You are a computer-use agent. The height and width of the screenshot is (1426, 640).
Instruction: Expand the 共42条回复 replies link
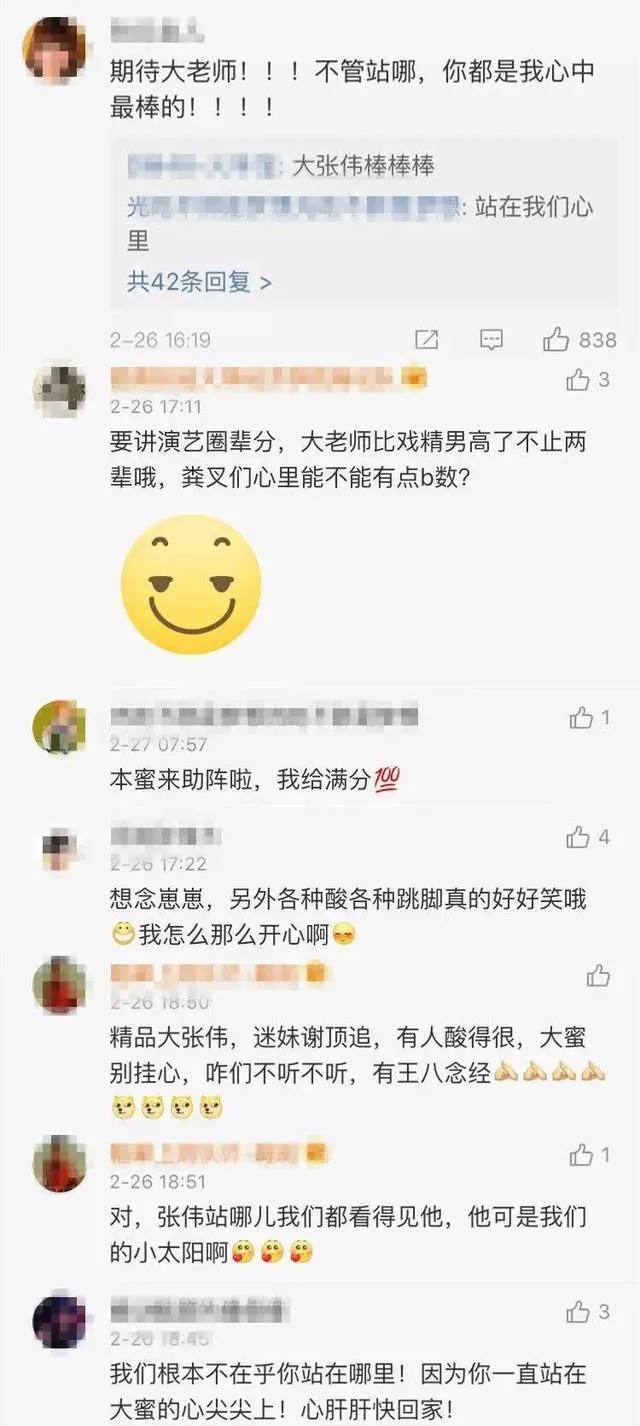pos(199,282)
